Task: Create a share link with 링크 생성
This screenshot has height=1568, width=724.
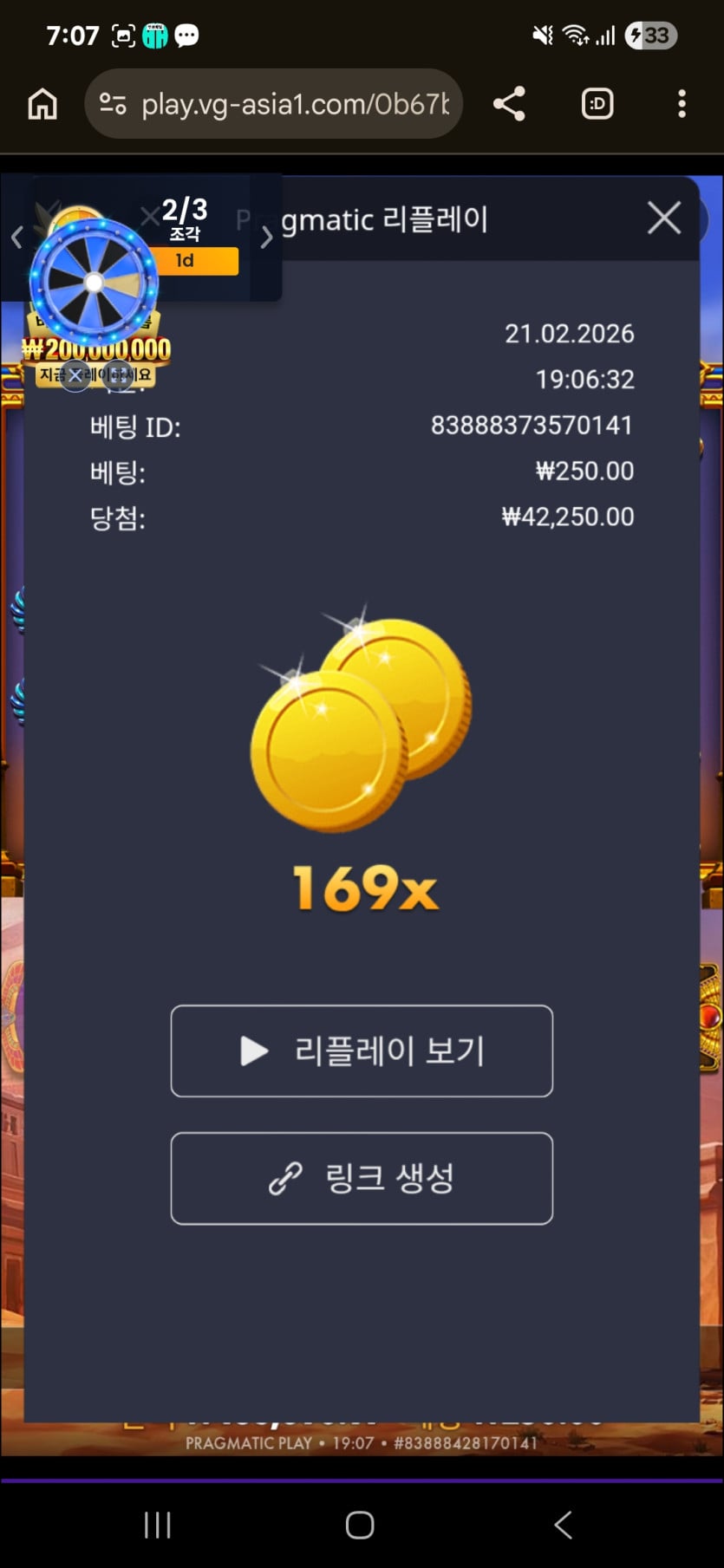Action: point(362,1178)
